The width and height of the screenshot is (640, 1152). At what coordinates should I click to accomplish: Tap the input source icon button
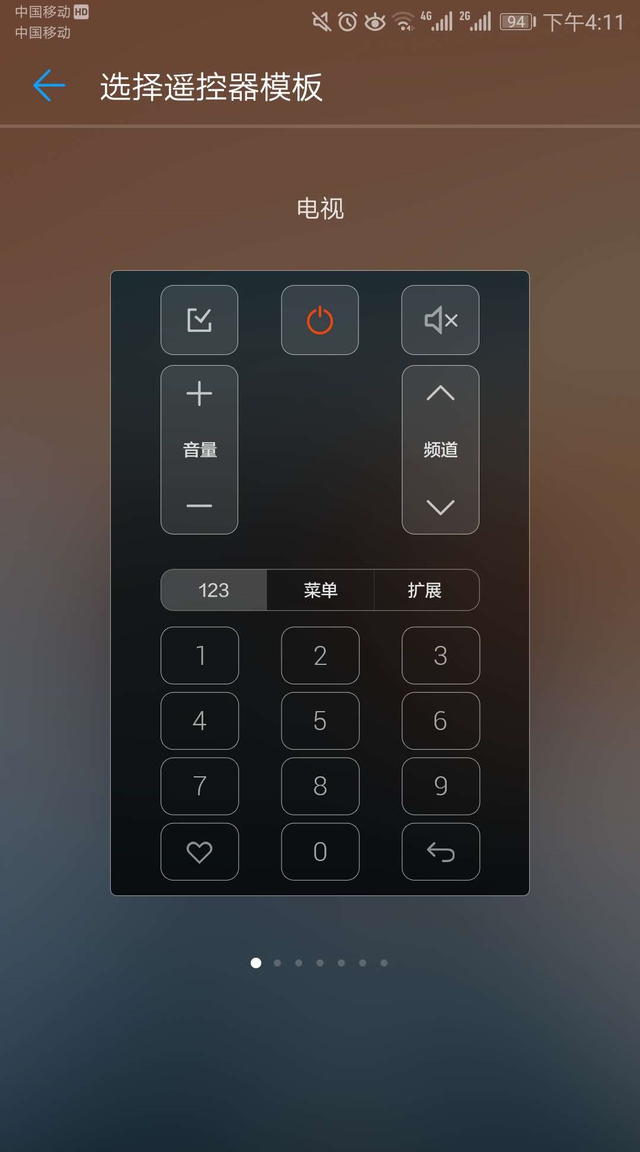tap(199, 320)
